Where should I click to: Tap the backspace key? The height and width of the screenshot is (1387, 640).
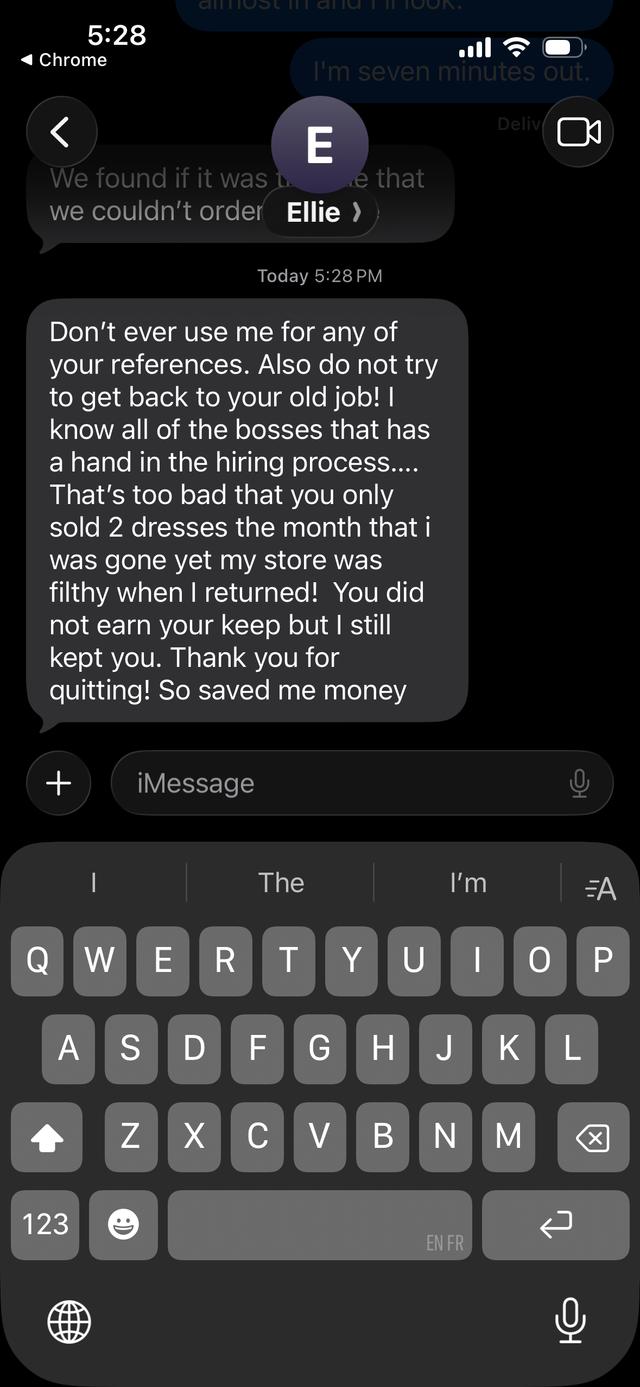[593, 1137]
